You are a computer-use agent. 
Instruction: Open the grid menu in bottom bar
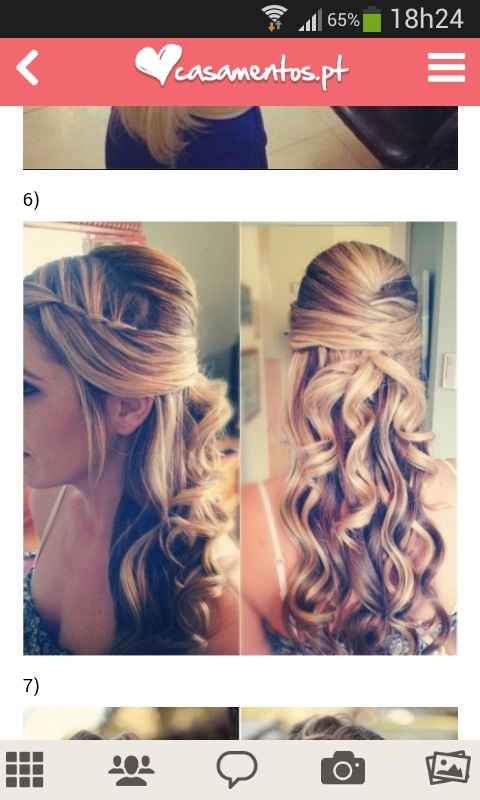(24, 769)
